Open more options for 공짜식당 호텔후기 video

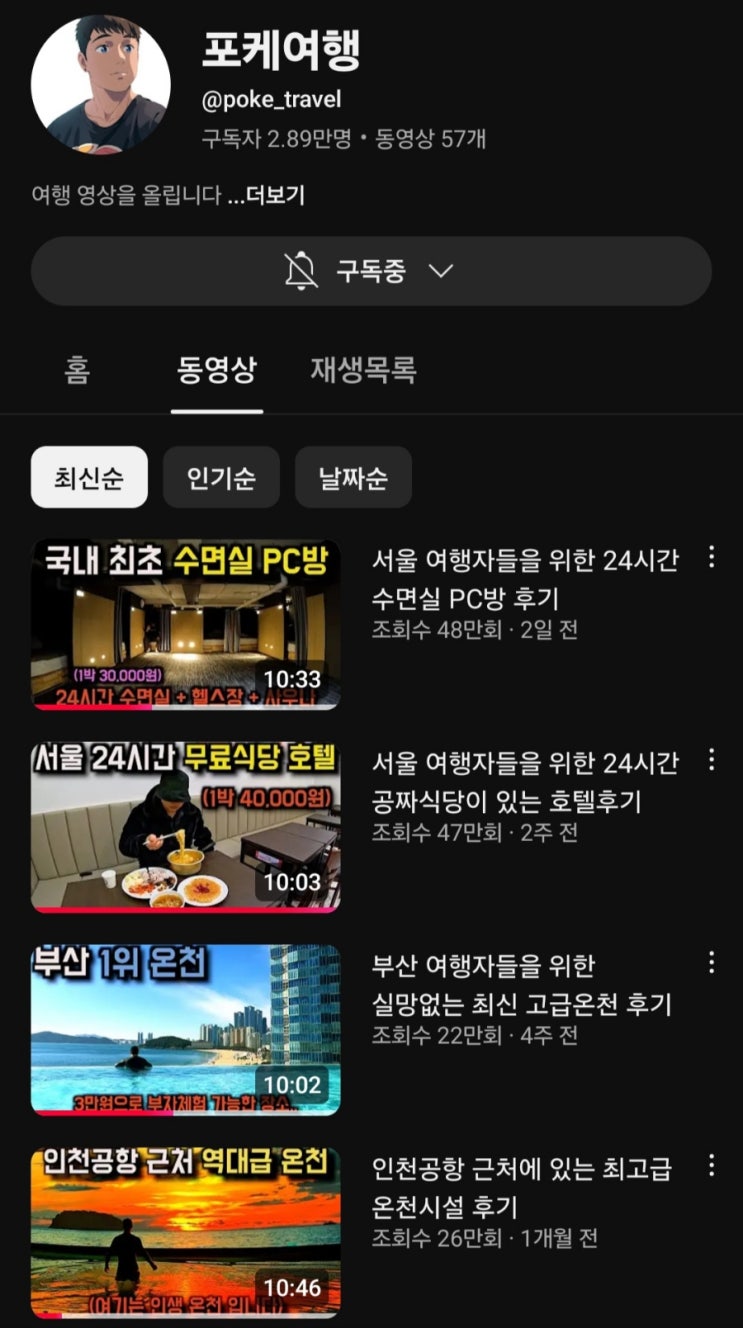pos(711,759)
